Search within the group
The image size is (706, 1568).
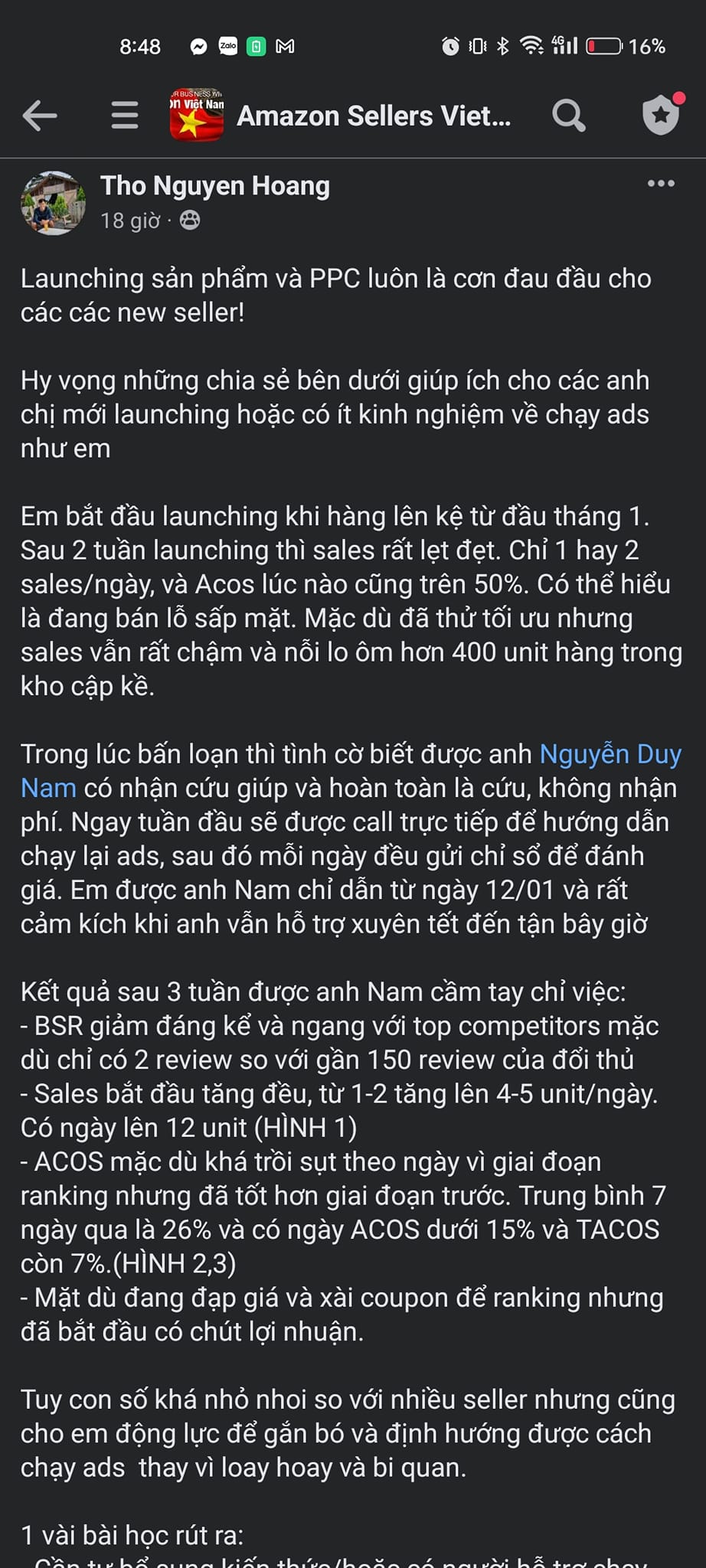(568, 116)
